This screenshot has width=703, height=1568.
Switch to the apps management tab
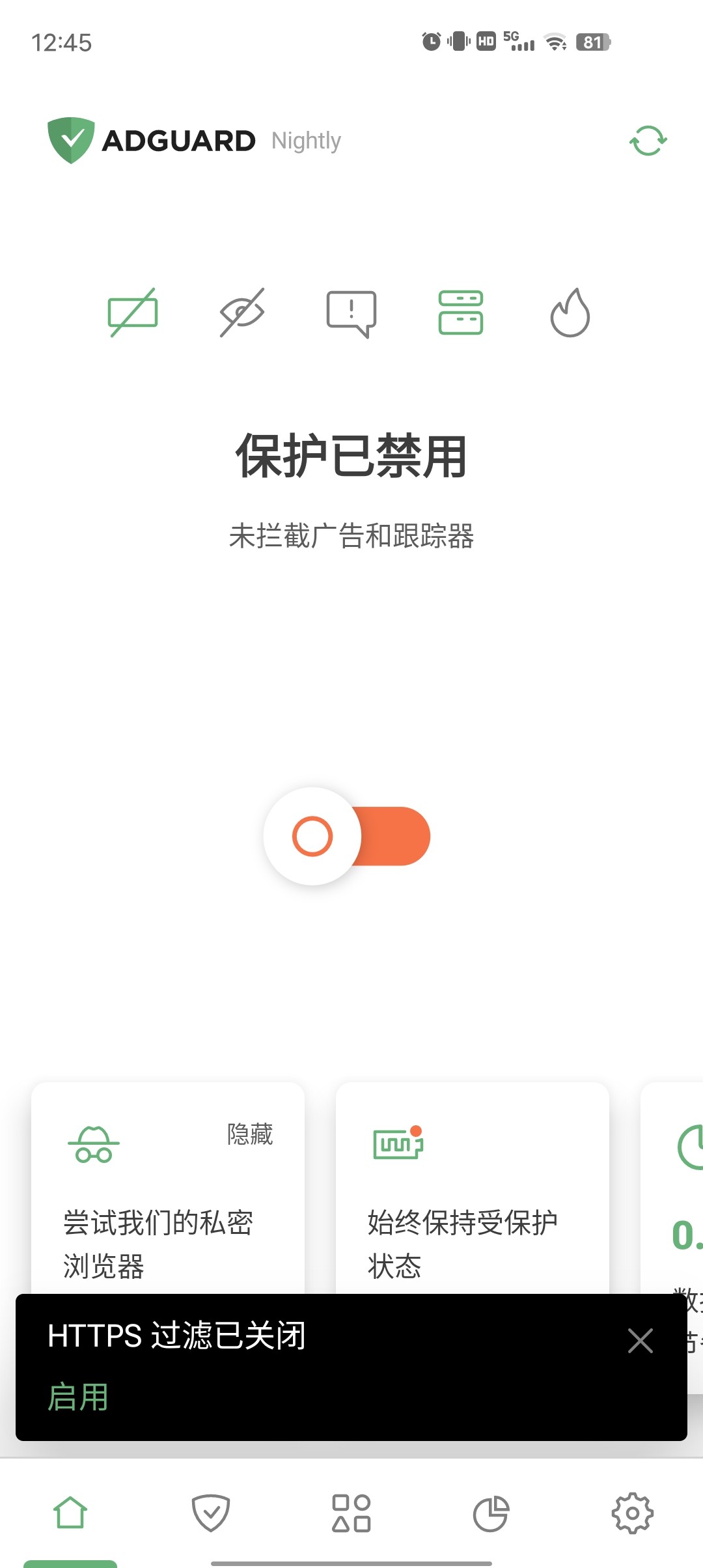click(351, 1513)
